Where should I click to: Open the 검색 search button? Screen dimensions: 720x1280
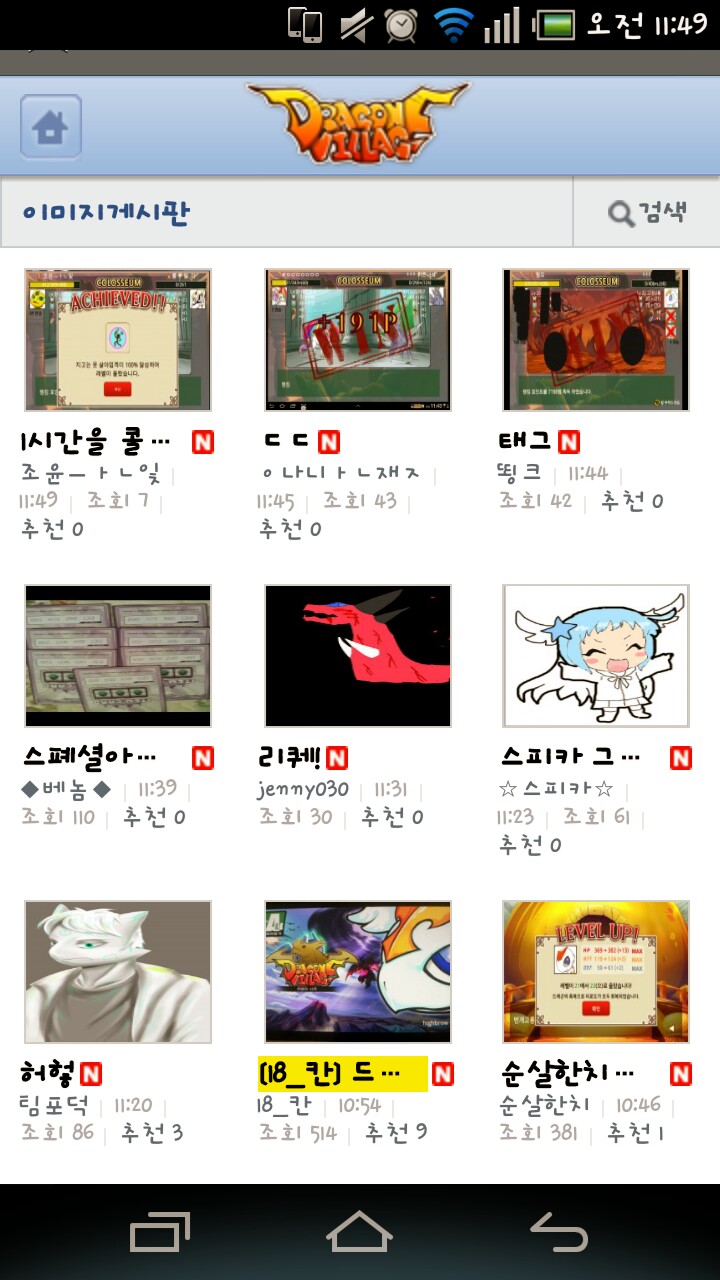pos(647,212)
